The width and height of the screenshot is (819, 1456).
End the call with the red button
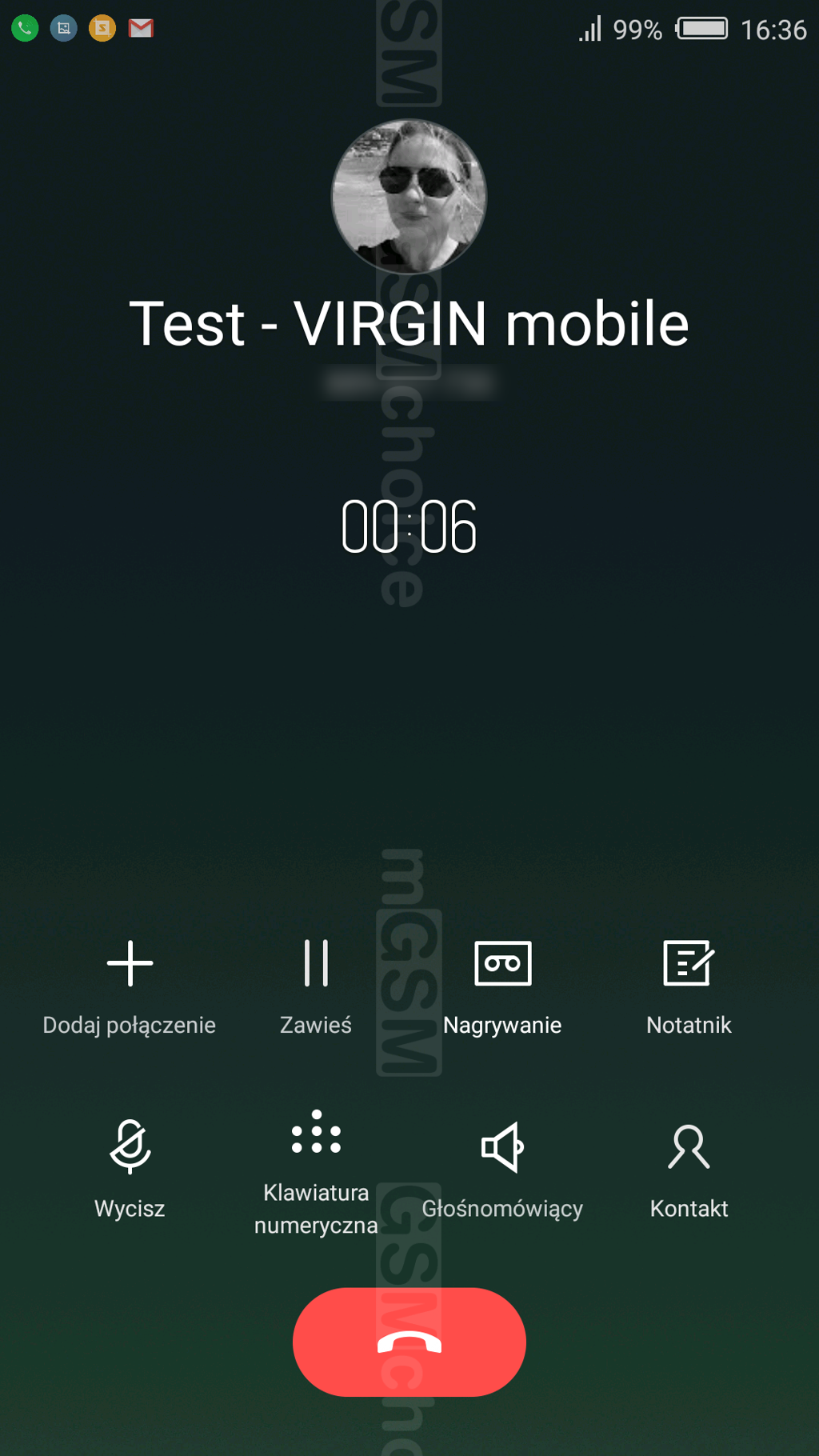(x=409, y=1342)
